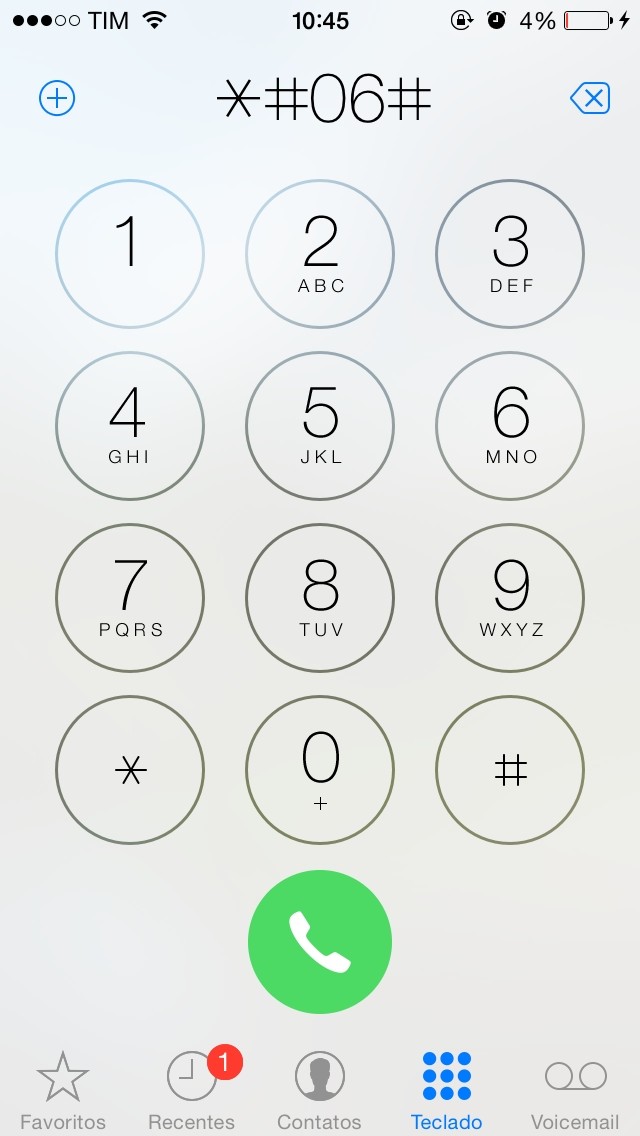Dial the digit 1
The image size is (640, 1136).
[130, 254]
